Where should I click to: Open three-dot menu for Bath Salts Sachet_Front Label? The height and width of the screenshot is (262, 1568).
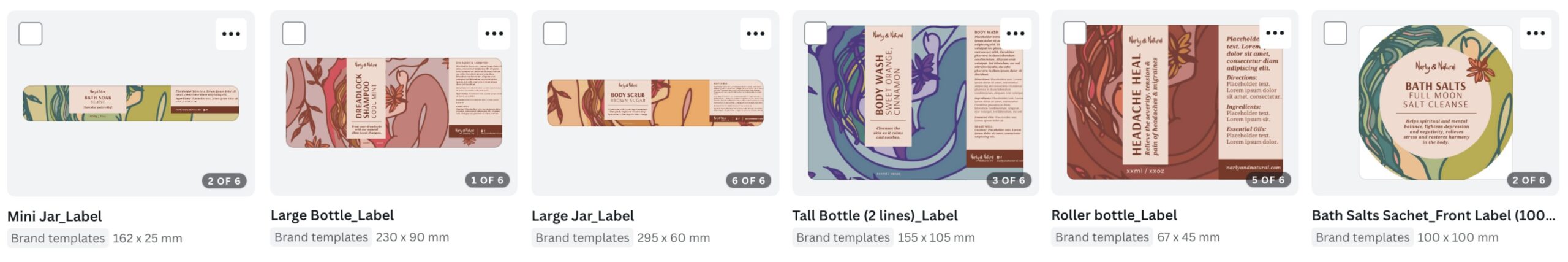pyautogui.click(x=1535, y=33)
